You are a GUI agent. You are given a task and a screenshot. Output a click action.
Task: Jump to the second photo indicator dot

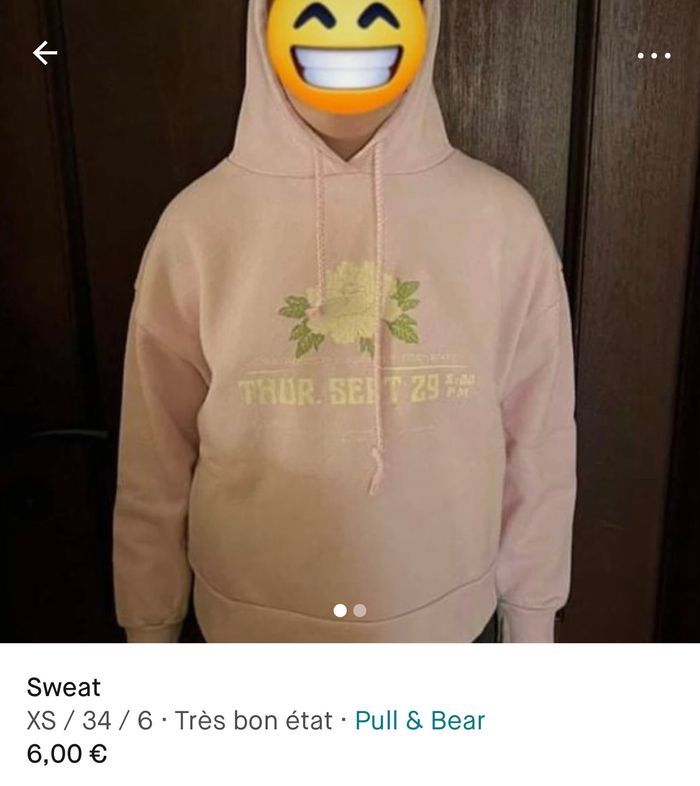(360, 610)
